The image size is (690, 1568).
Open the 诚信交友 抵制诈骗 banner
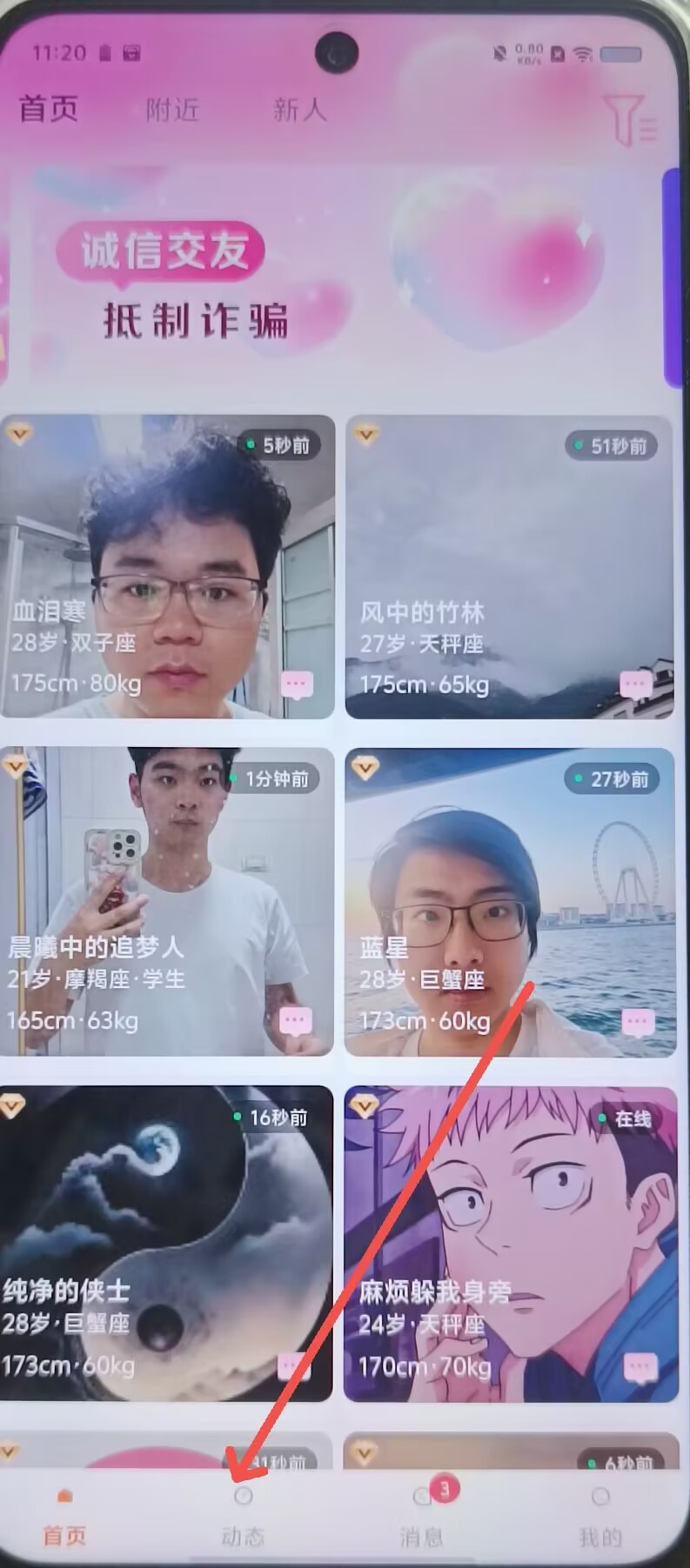click(339, 277)
